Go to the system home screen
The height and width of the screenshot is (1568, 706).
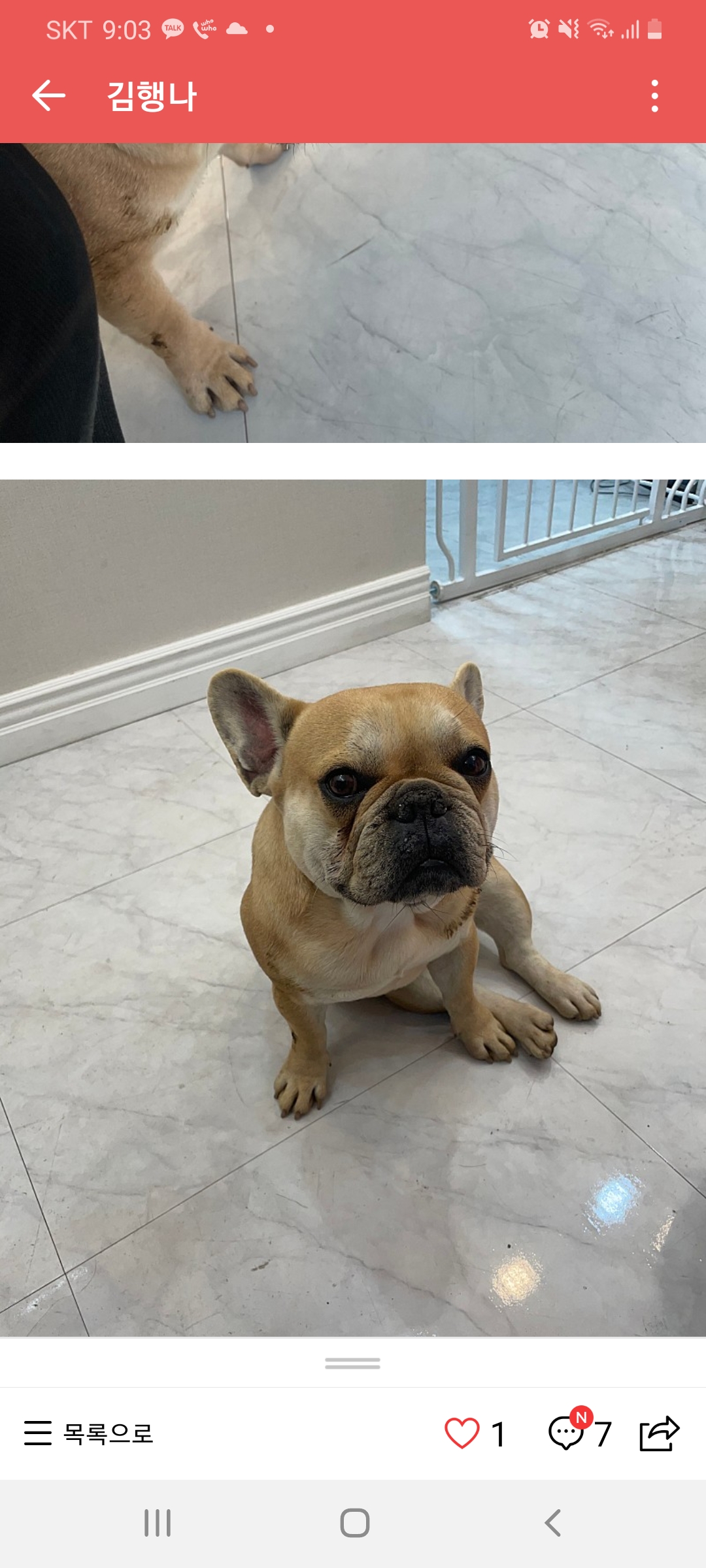pos(354,1523)
